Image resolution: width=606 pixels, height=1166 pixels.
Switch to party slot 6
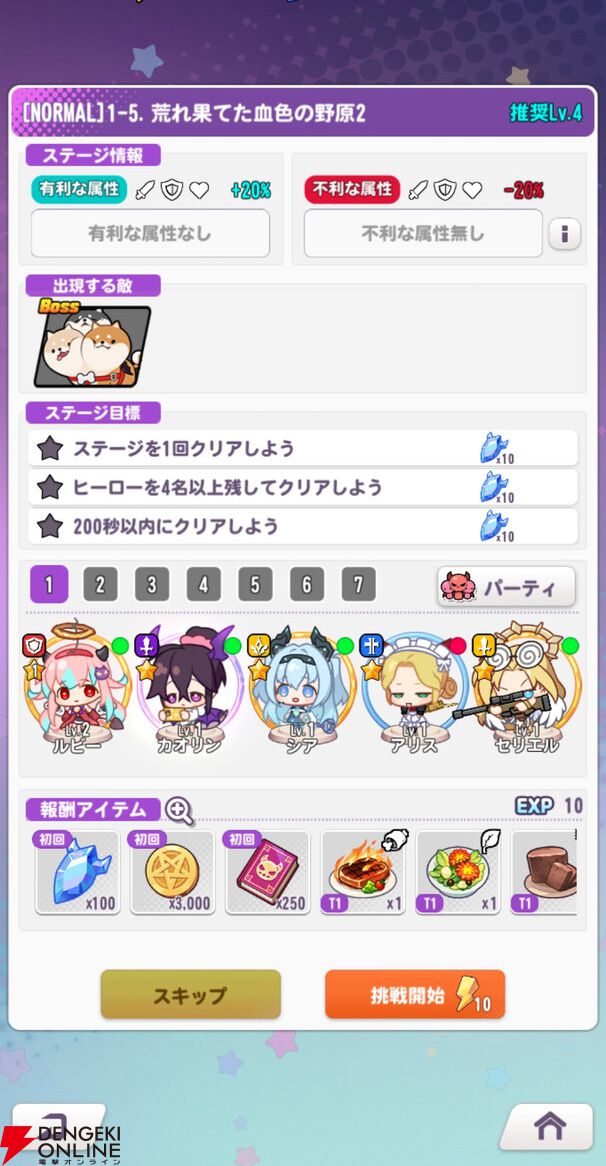pos(307,584)
